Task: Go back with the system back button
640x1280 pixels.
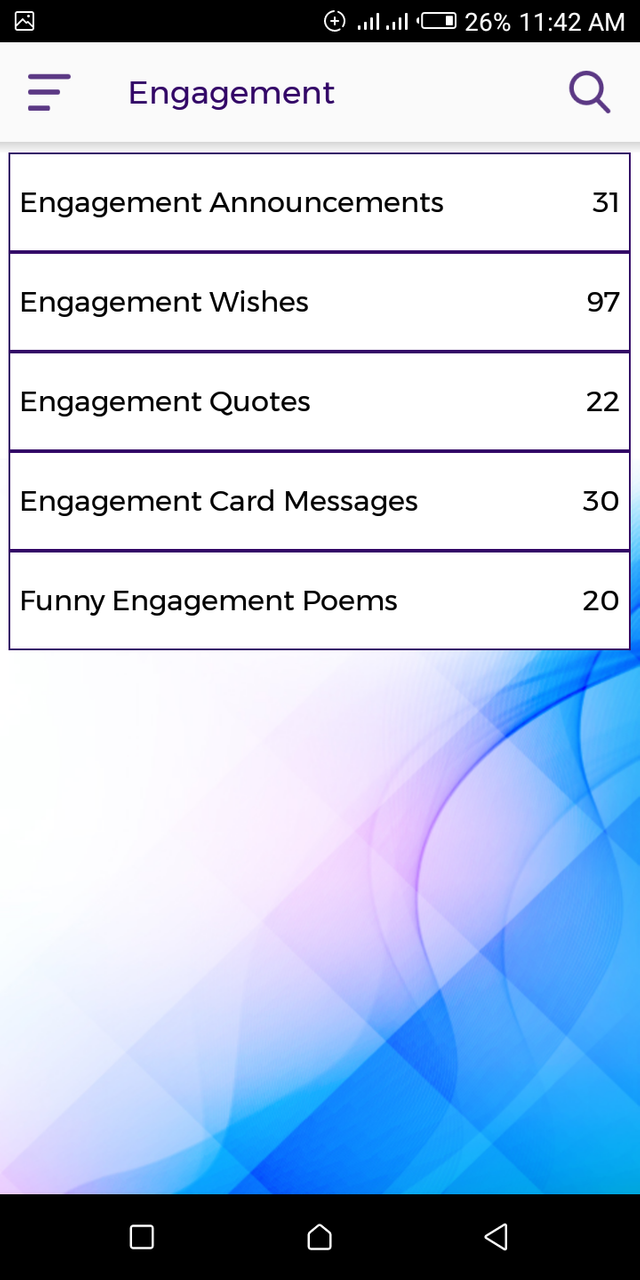Action: point(496,1237)
